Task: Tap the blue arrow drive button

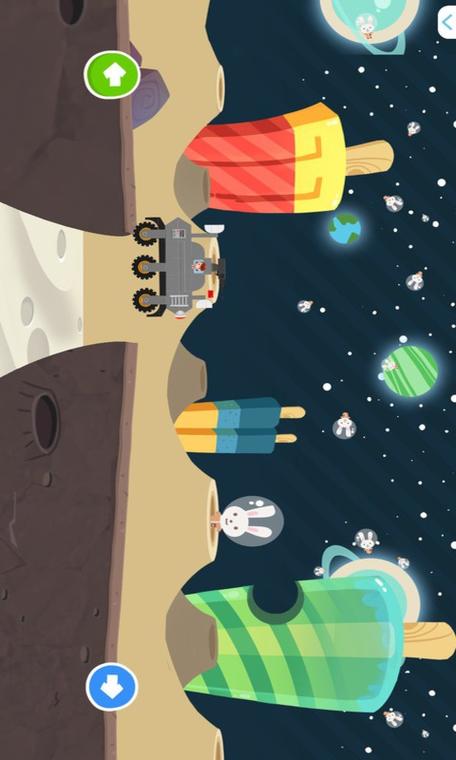Action: pyautogui.click(x=112, y=687)
